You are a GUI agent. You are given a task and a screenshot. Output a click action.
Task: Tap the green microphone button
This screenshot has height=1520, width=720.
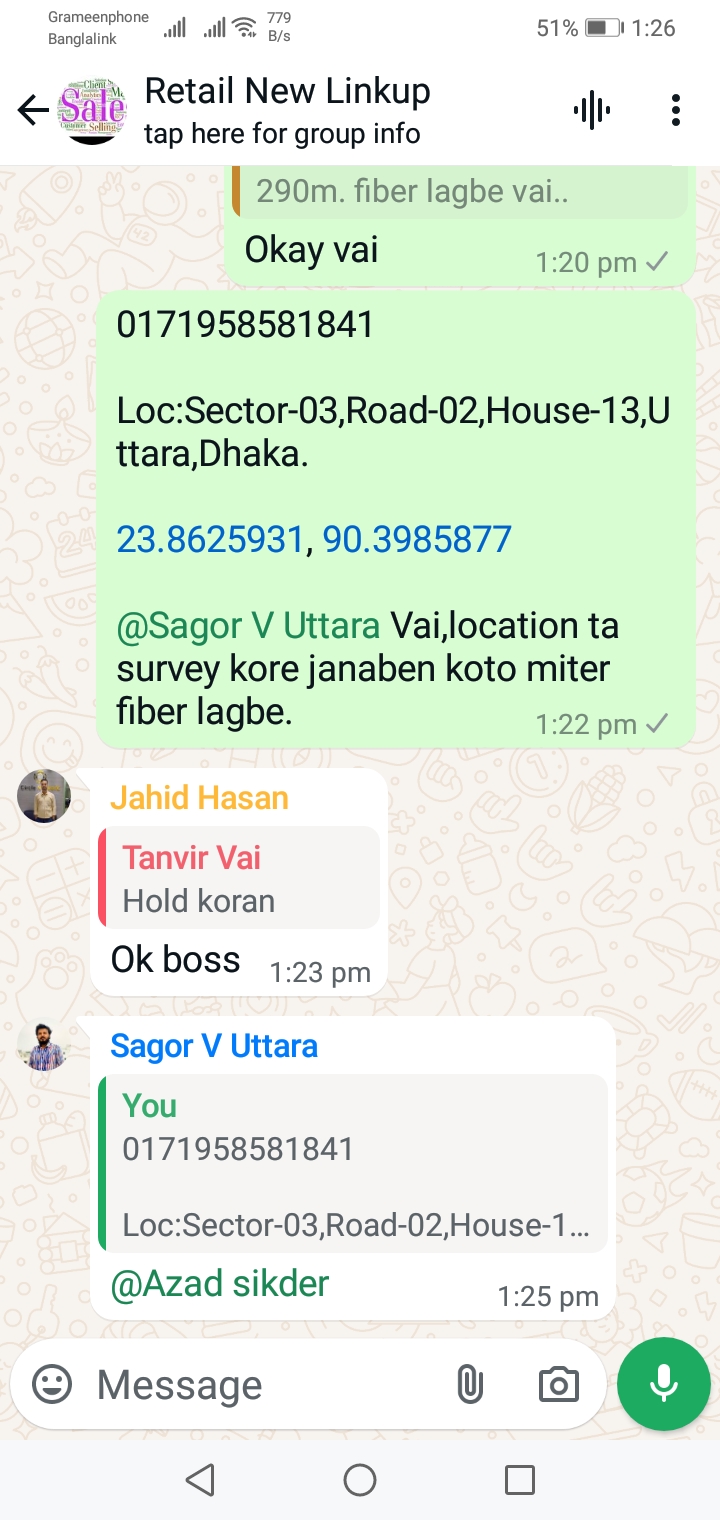pyautogui.click(x=664, y=1385)
